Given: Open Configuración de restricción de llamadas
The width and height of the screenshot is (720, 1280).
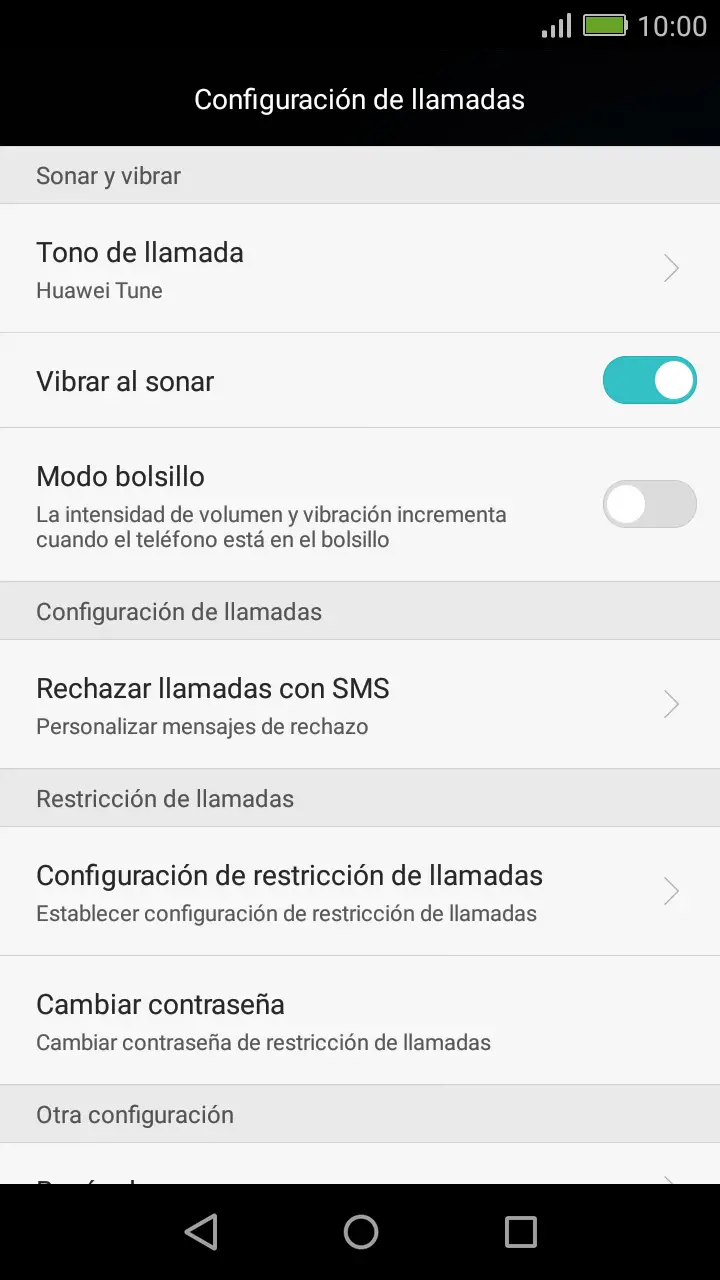Looking at the screenshot, I should [360, 891].
